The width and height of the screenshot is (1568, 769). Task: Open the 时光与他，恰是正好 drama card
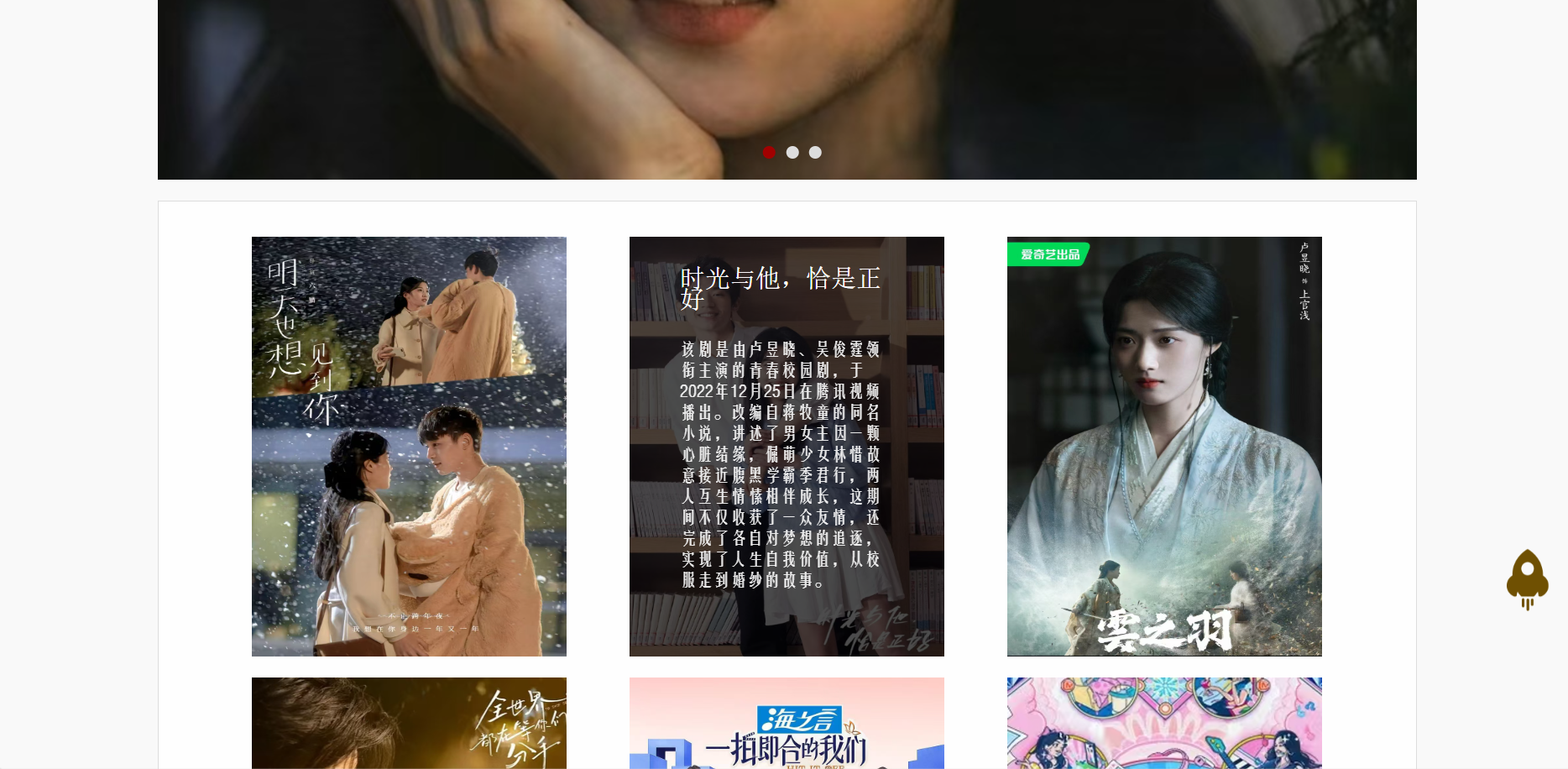click(x=787, y=446)
